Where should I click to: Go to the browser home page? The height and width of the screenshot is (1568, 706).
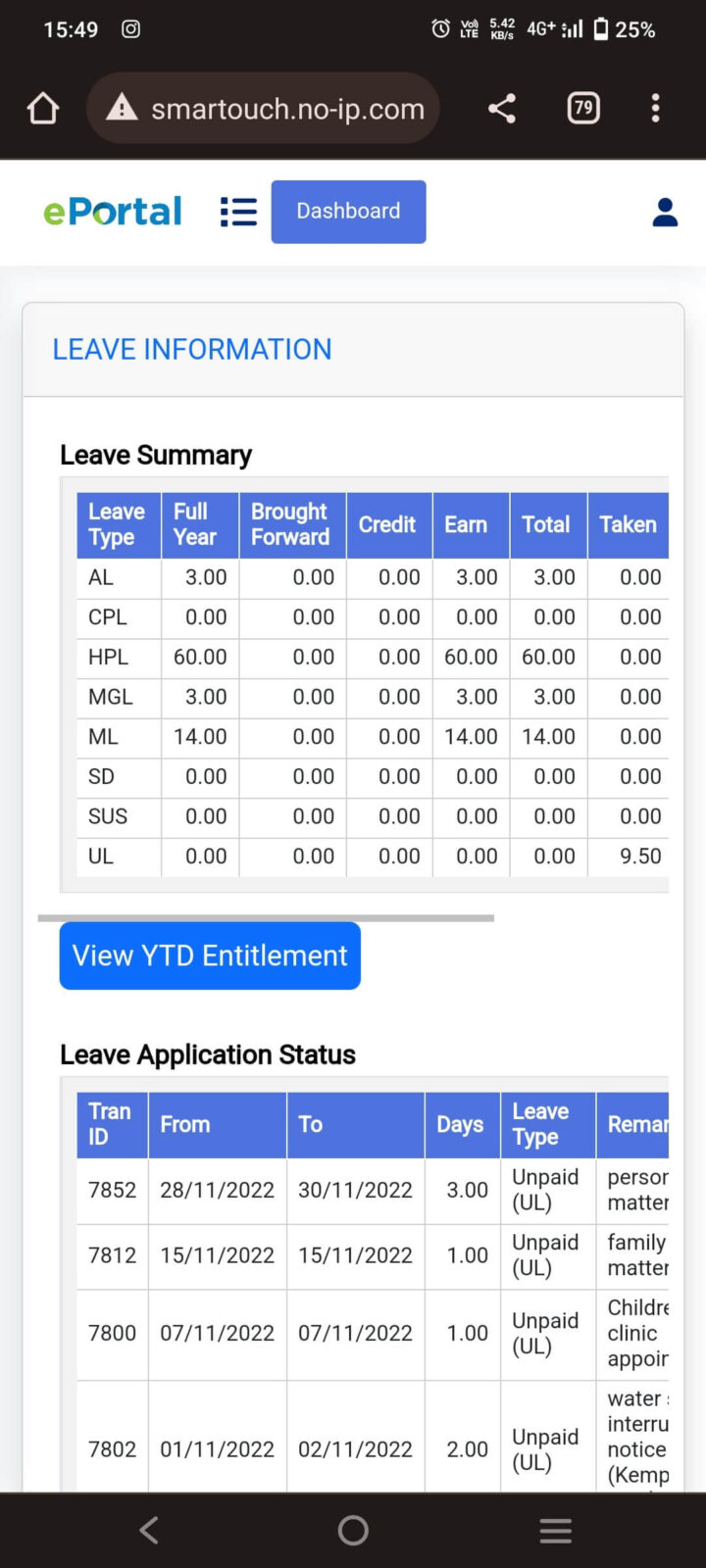coord(43,108)
